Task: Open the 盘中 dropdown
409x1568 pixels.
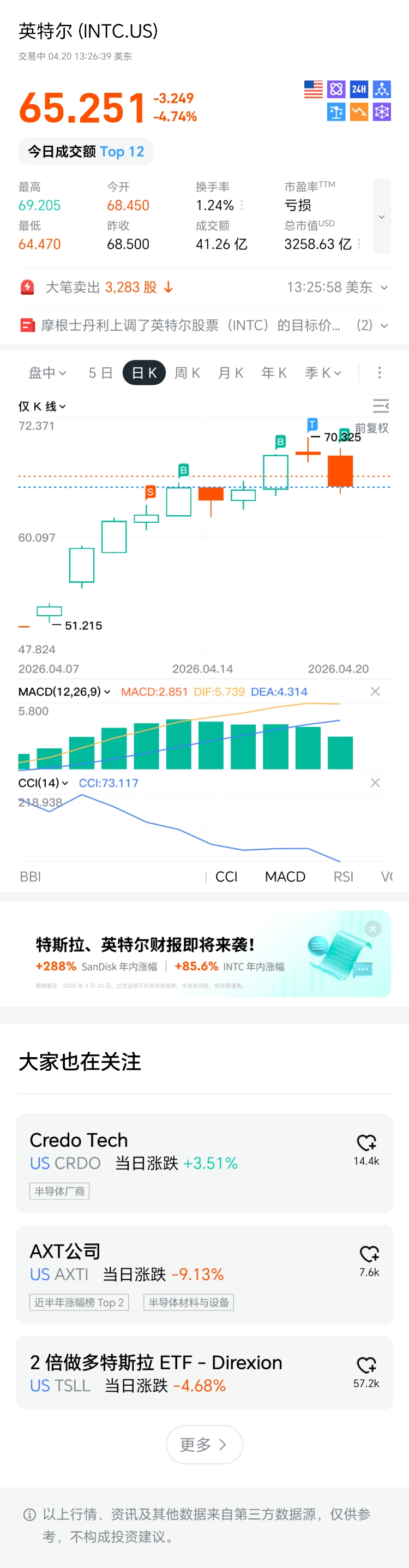Action: pyautogui.click(x=47, y=373)
